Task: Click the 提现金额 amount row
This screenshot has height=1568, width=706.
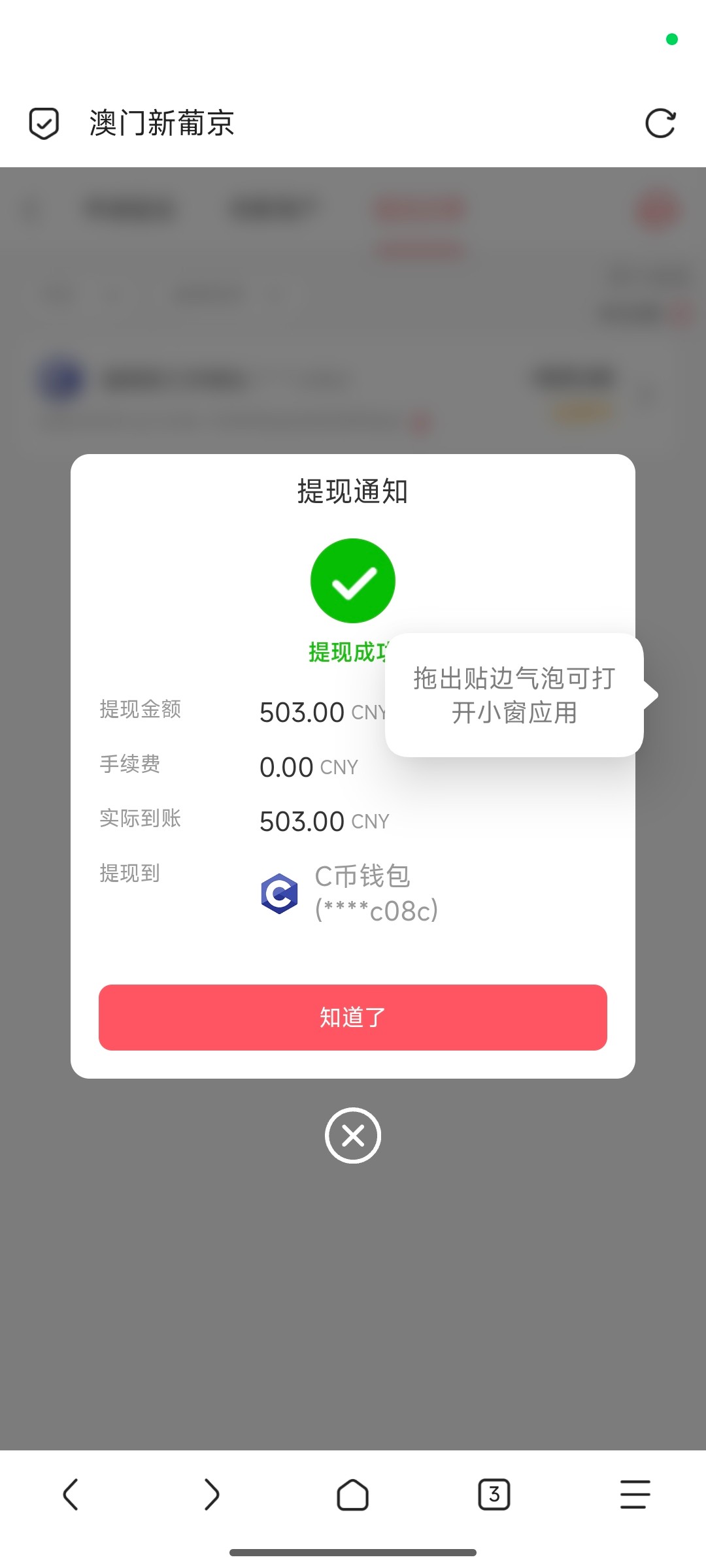Action: pos(261,711)
